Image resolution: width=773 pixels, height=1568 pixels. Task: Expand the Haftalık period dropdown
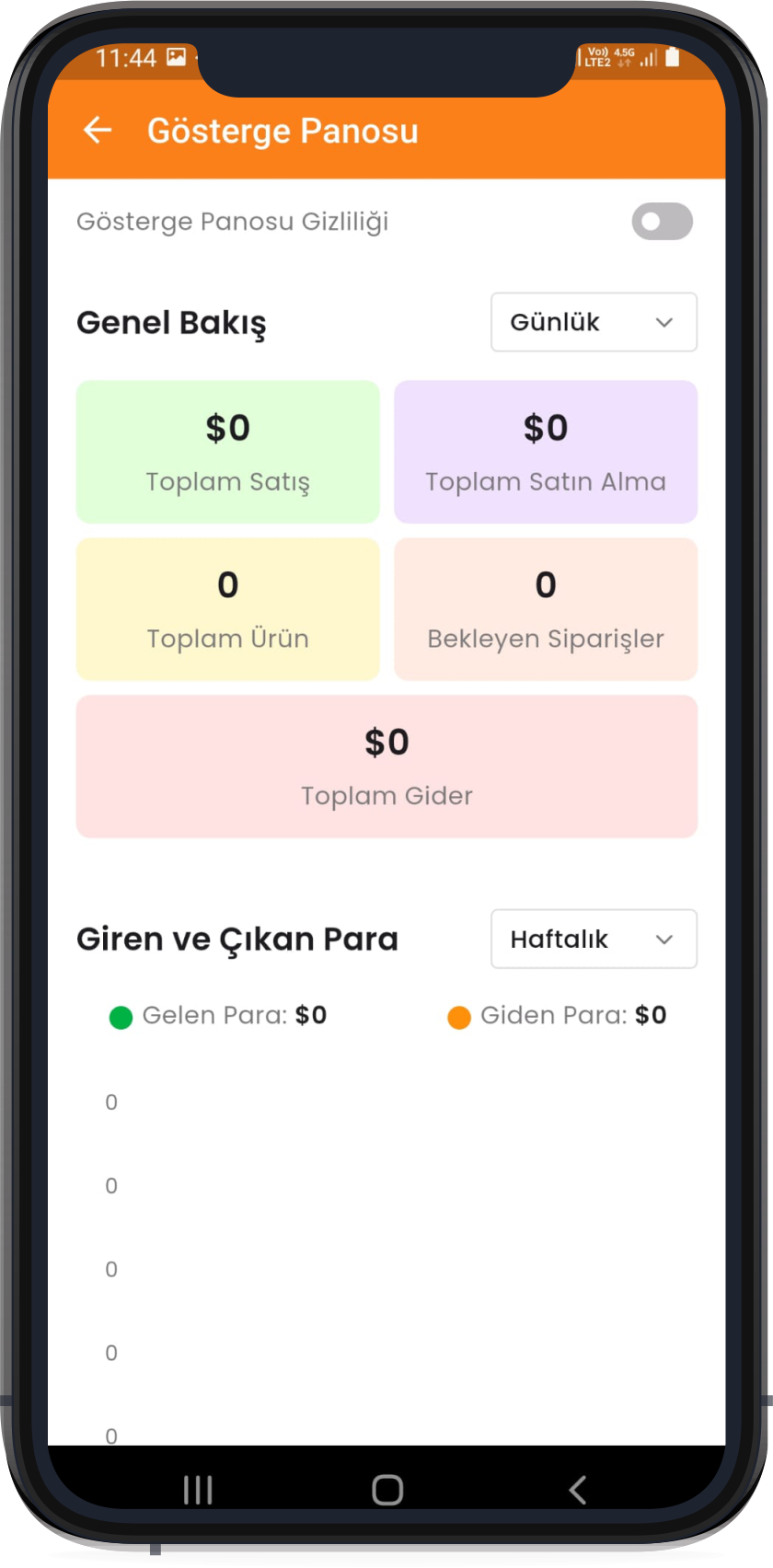[594, 939]
